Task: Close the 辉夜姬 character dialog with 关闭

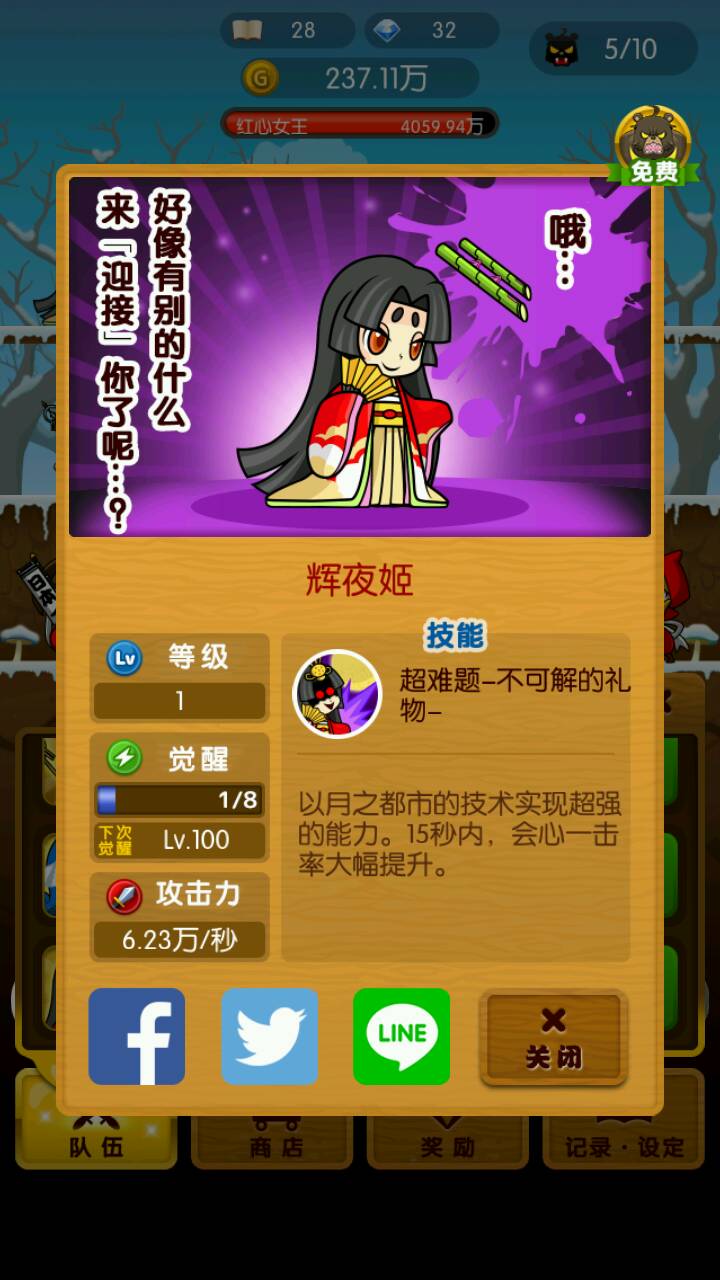Action: pyautogui.click(x=553, y=1038)
